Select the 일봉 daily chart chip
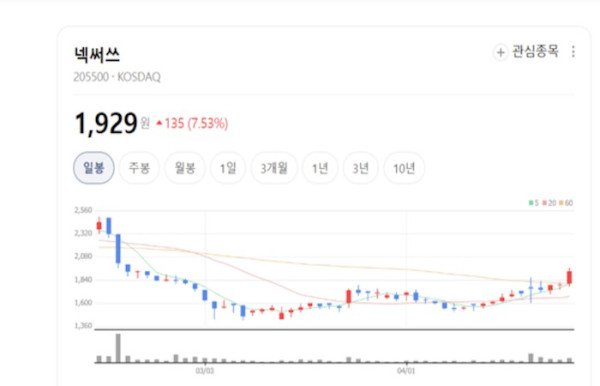 pos(94,168)
